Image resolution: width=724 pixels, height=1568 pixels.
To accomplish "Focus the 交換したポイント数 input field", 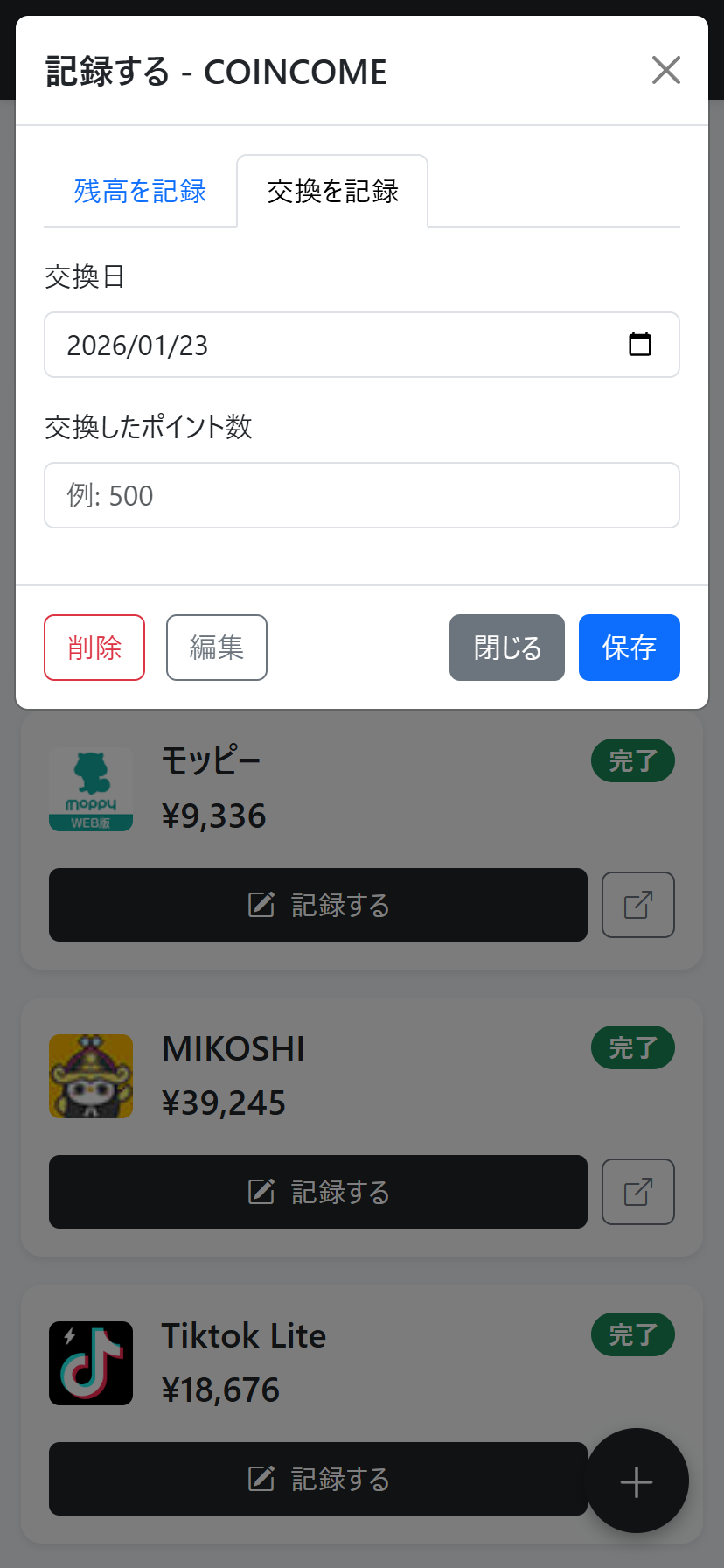I will pyautogui.click(x=362, y=495).
